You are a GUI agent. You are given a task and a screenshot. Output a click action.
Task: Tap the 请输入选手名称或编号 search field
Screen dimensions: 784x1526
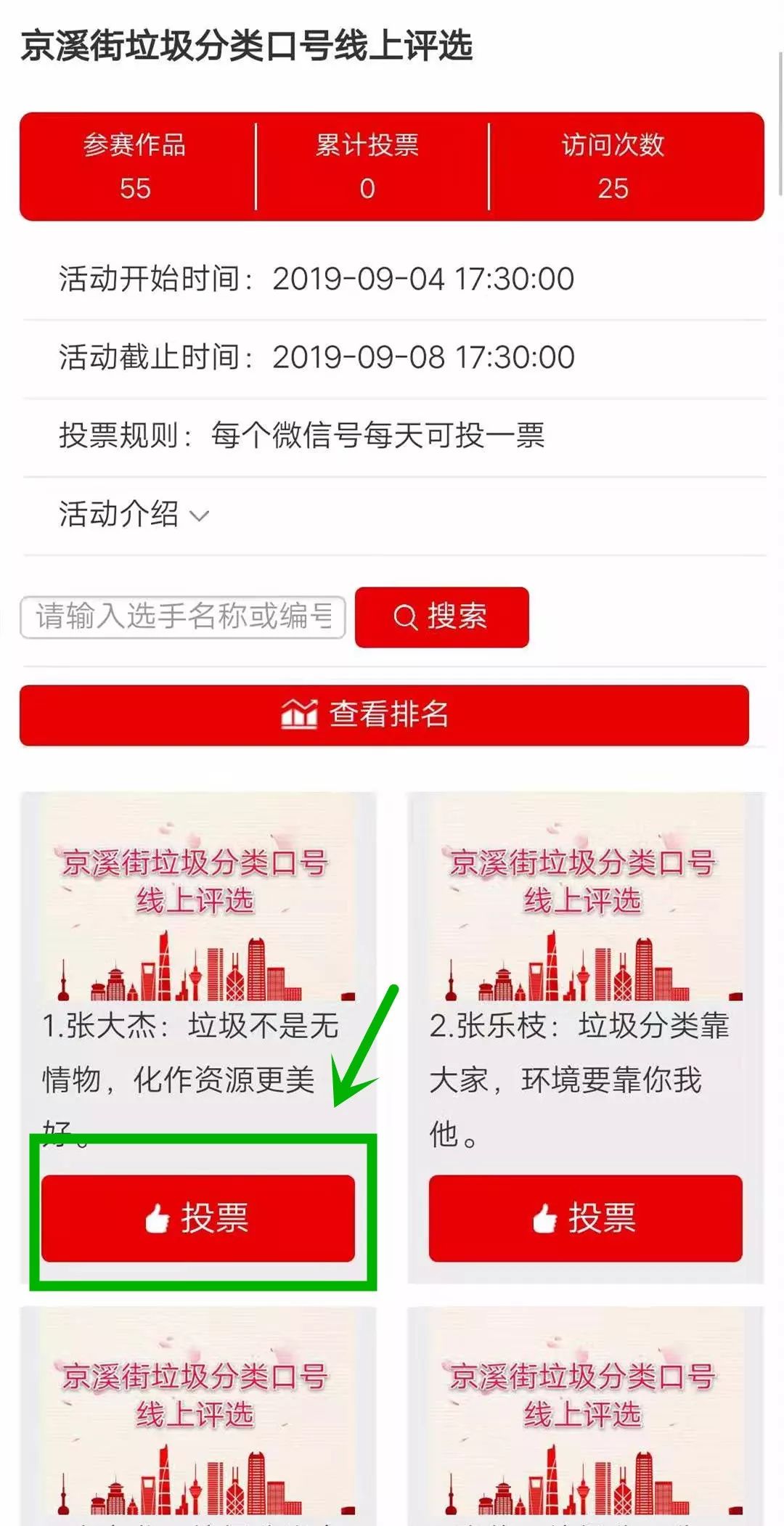click(x=183, y=617)
